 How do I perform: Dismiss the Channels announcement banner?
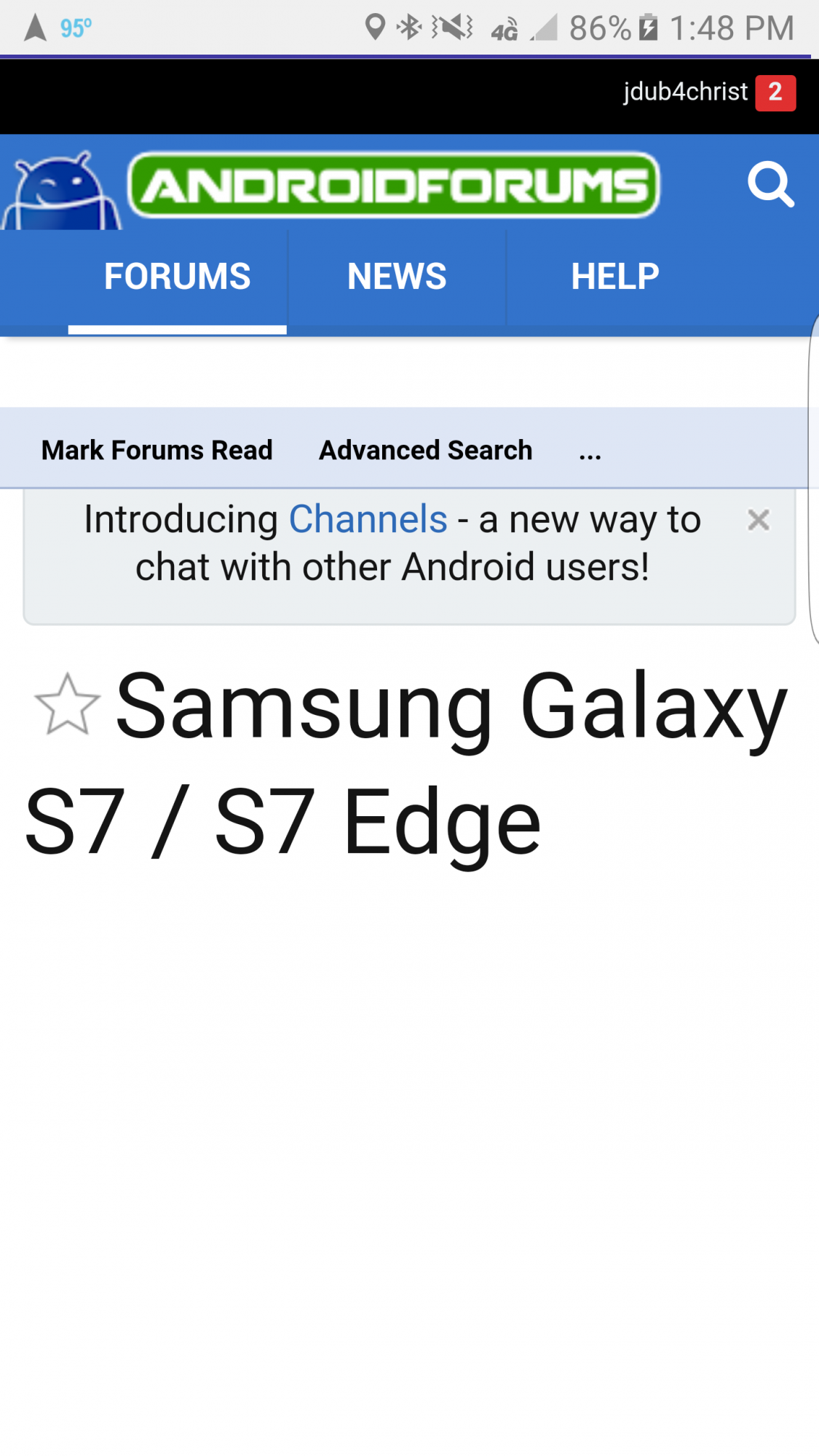759,520
